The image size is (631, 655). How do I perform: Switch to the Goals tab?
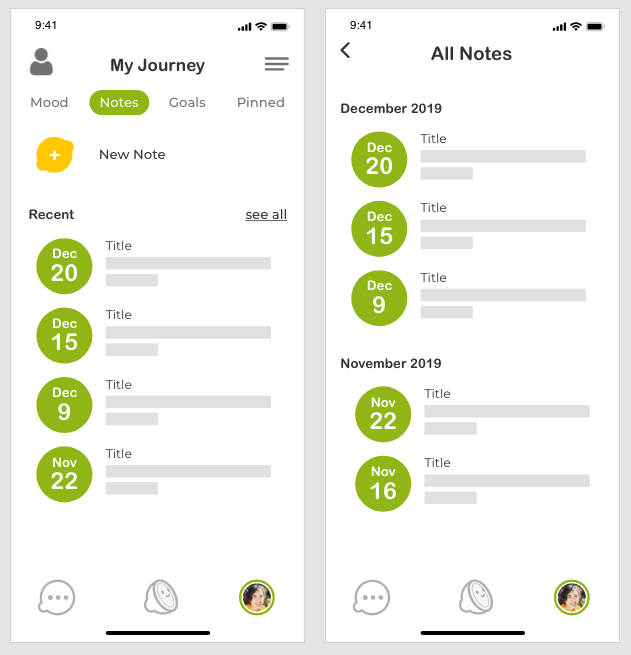(x=187, y=102)
